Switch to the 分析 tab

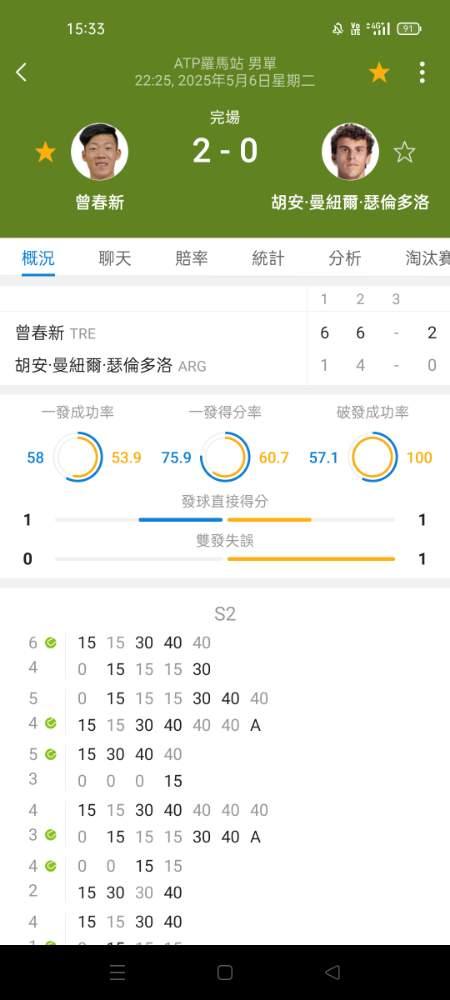pyautogui.click(x=345, y=258)
